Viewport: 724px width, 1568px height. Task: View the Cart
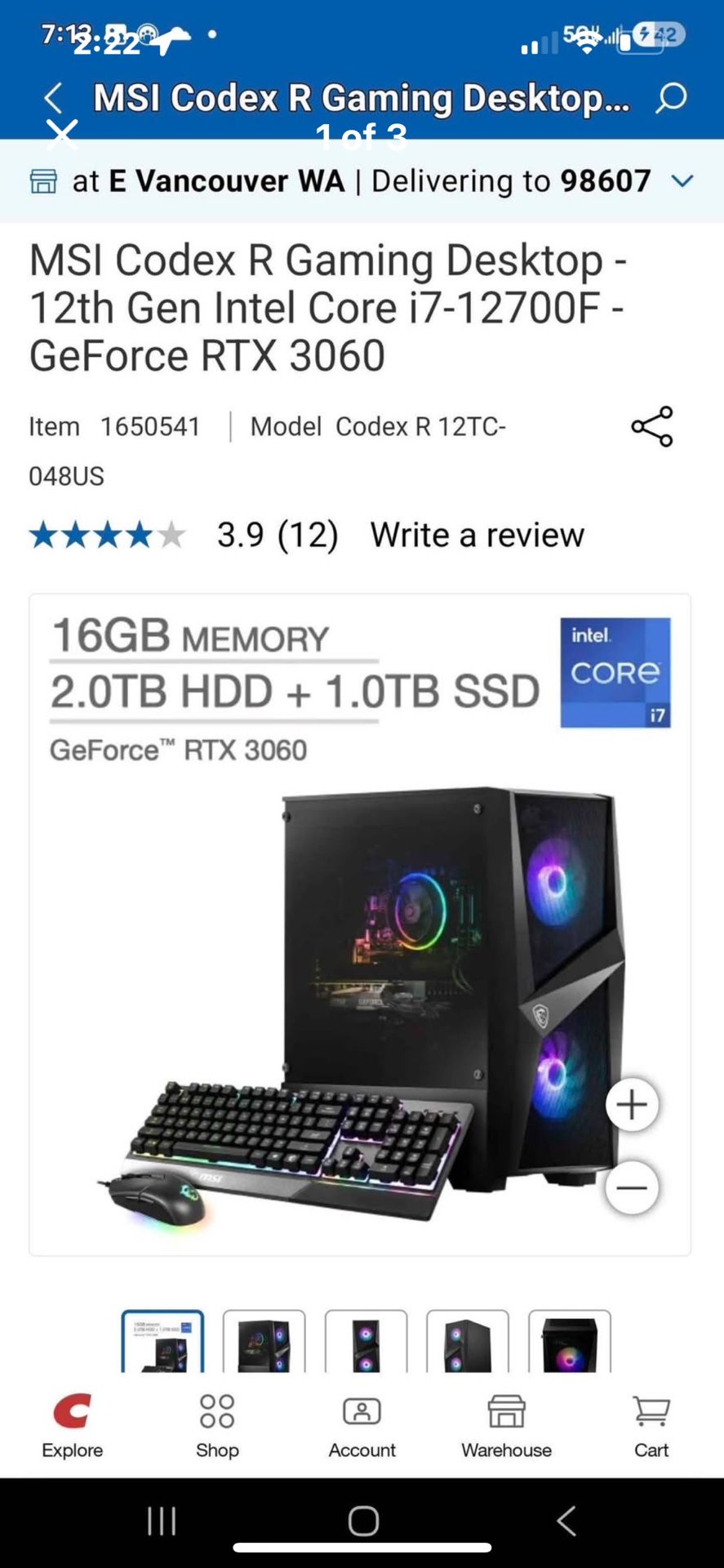pyautogui.click(x=651, y=1426)
